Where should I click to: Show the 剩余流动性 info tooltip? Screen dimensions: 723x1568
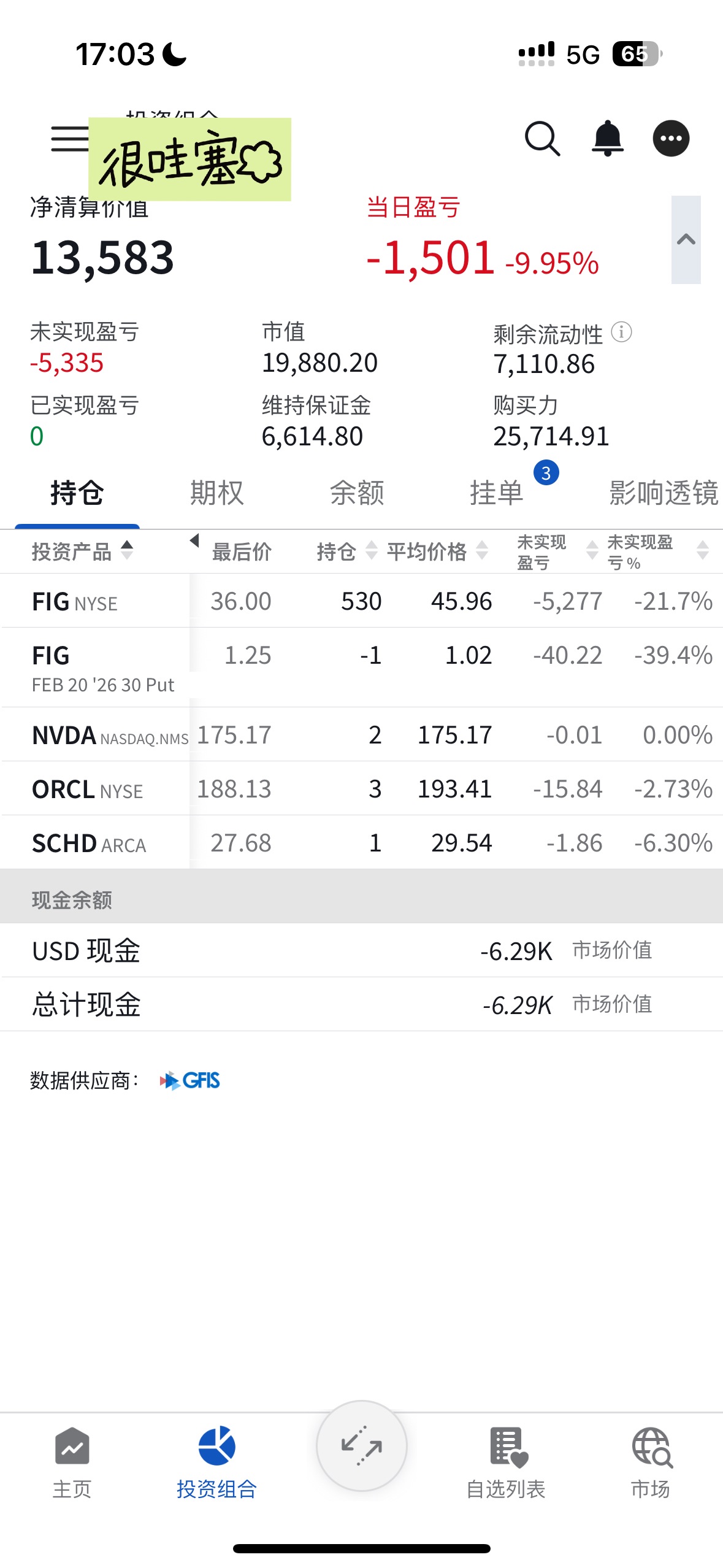(621, 332)
